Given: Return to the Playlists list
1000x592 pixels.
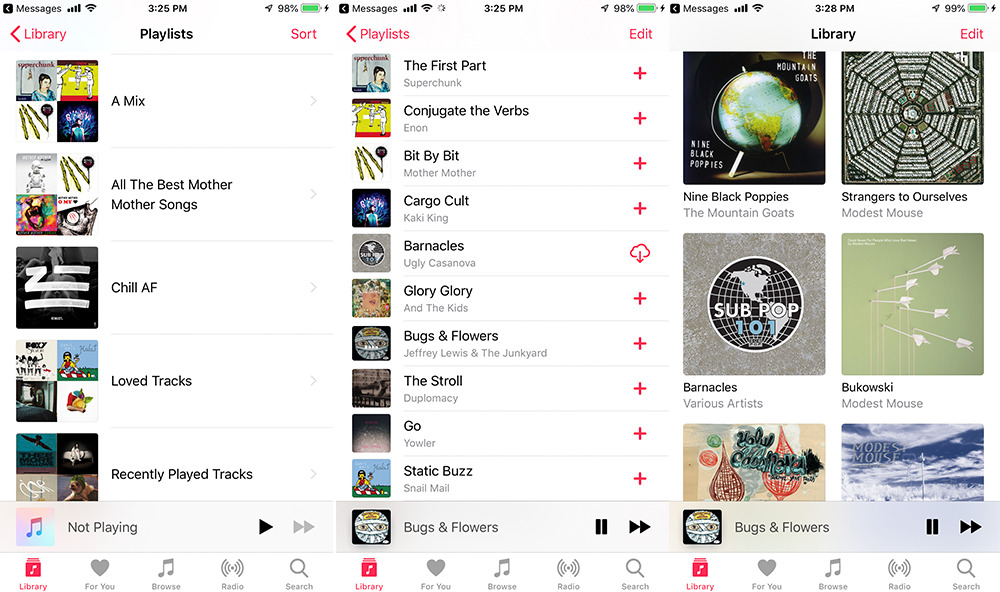Looking at the screenshot, I should click(377, 34).
